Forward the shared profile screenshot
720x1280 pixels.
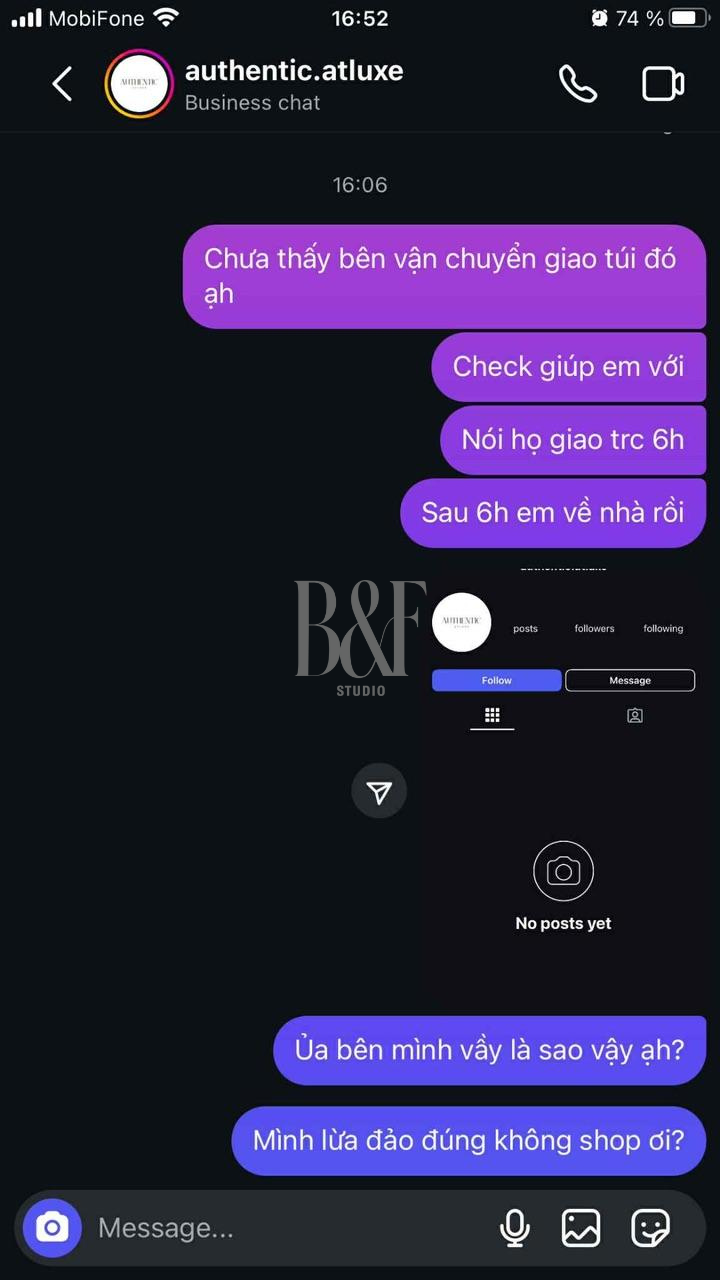379,792
